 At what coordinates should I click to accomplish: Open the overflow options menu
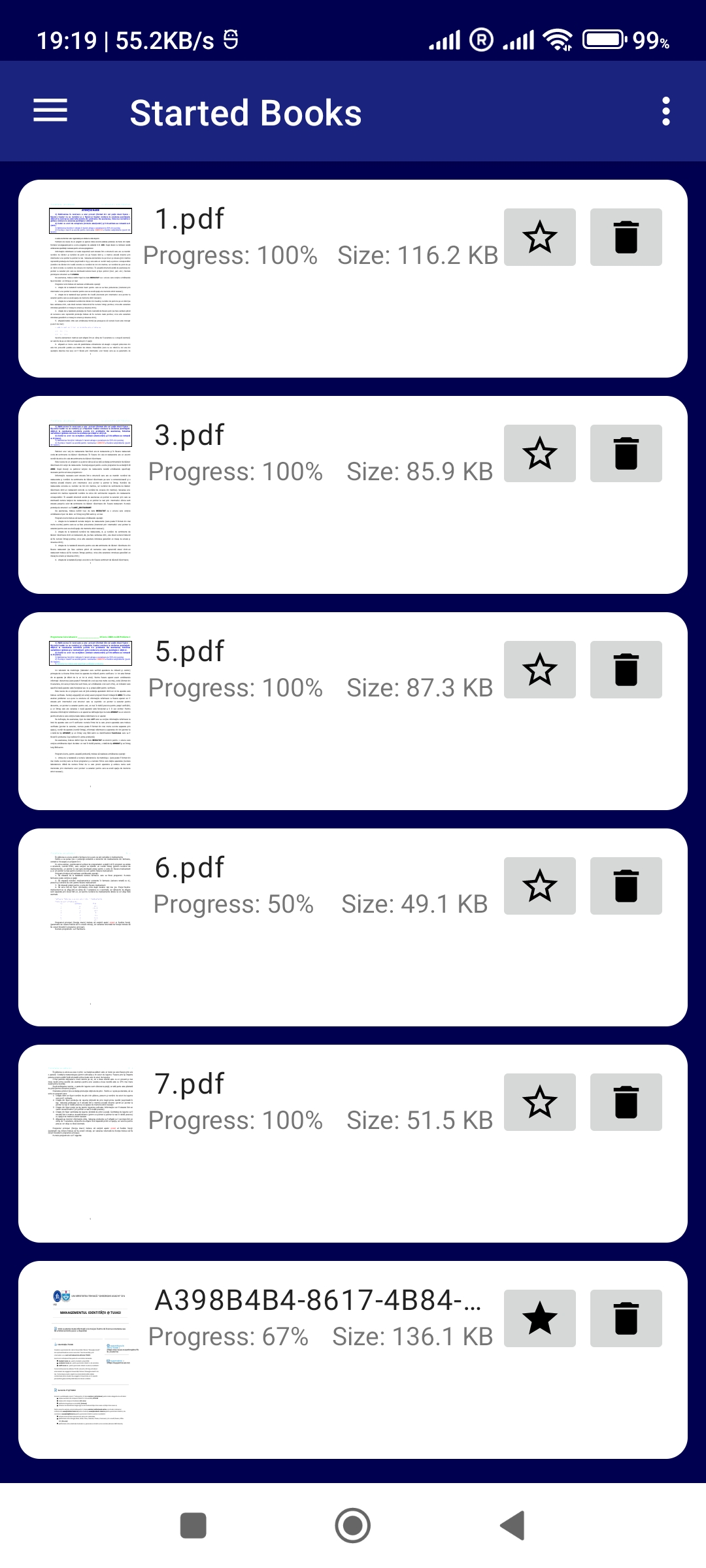click(x=665, y=111)
